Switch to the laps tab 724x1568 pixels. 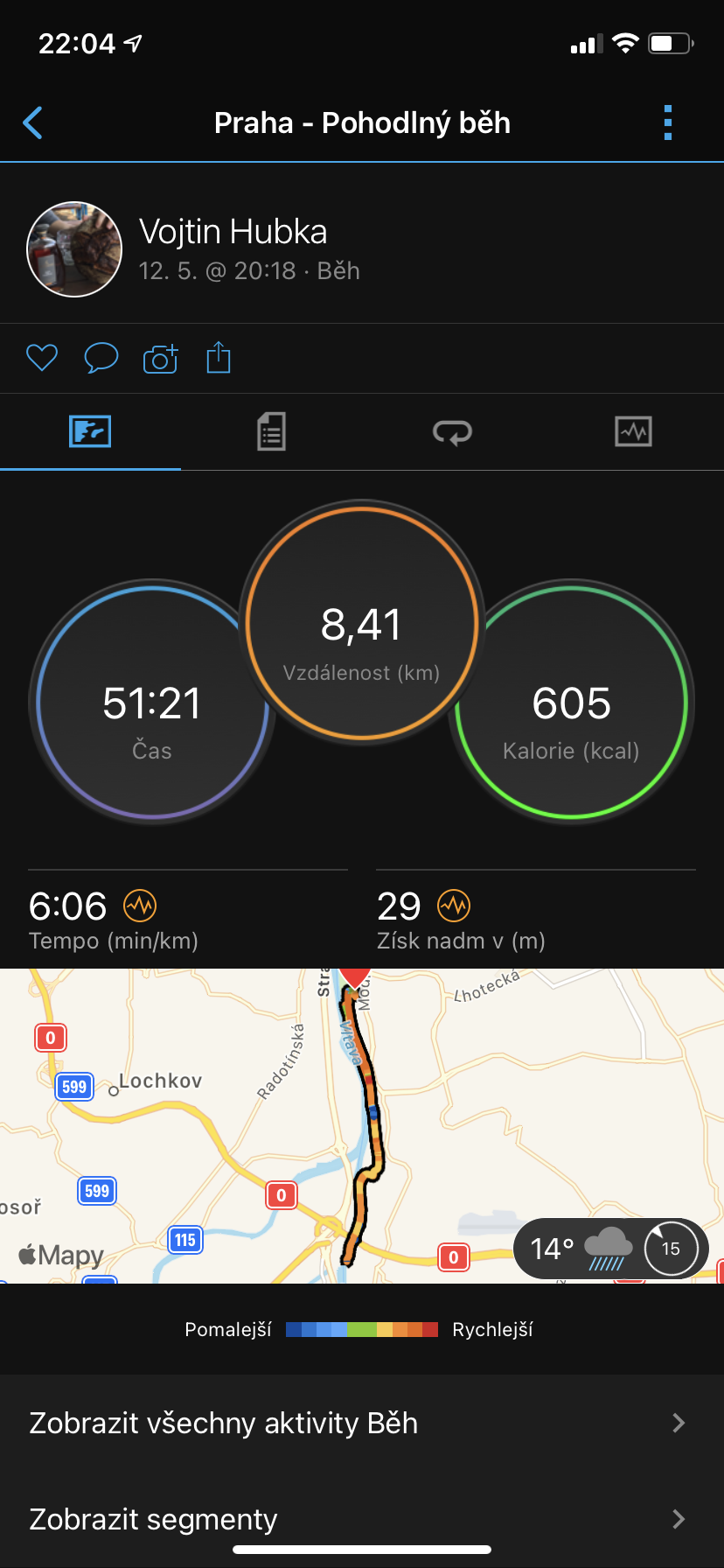[452, 431]
